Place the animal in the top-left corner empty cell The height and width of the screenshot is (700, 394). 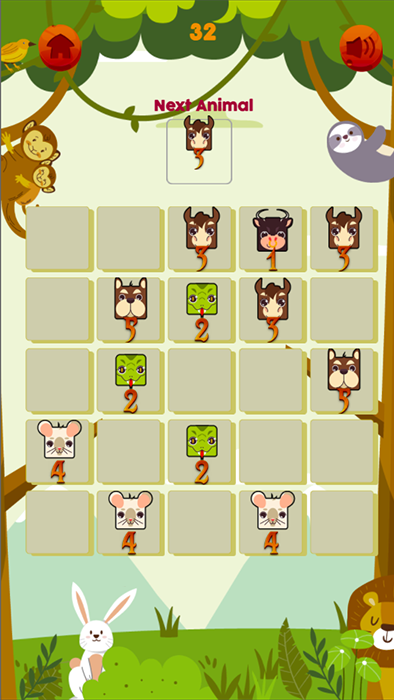[58, 238]
